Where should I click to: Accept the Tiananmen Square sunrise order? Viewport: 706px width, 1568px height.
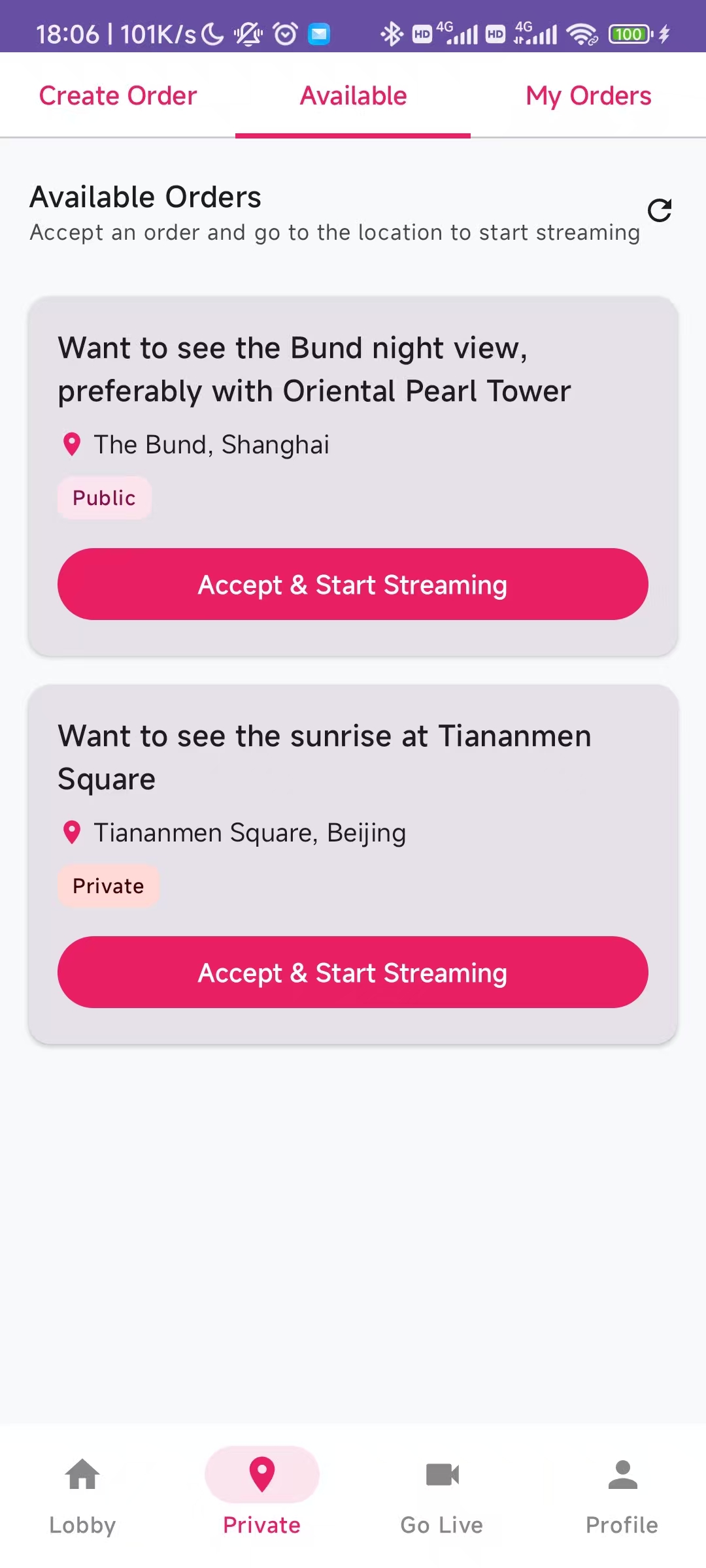pyautogui.click(x=353, y=972)
